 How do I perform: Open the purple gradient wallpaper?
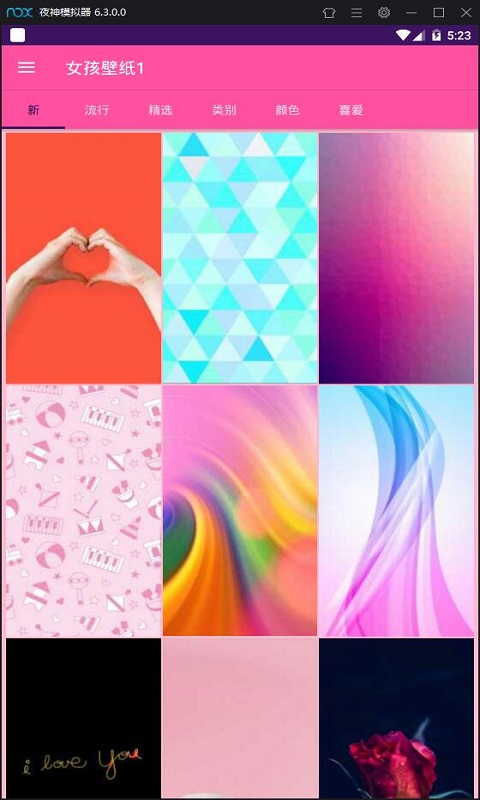396,258
